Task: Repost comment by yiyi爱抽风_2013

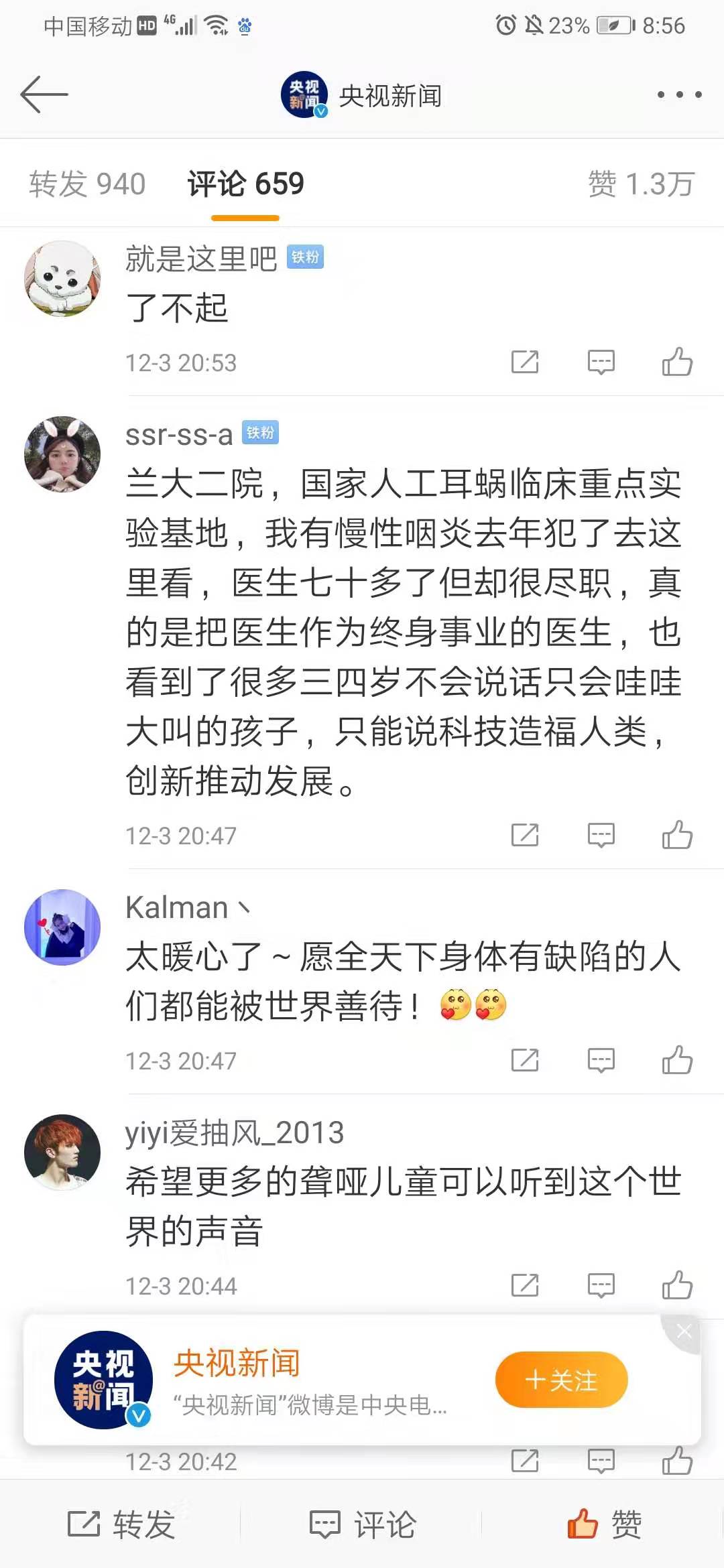Action: coord(525,1285)
